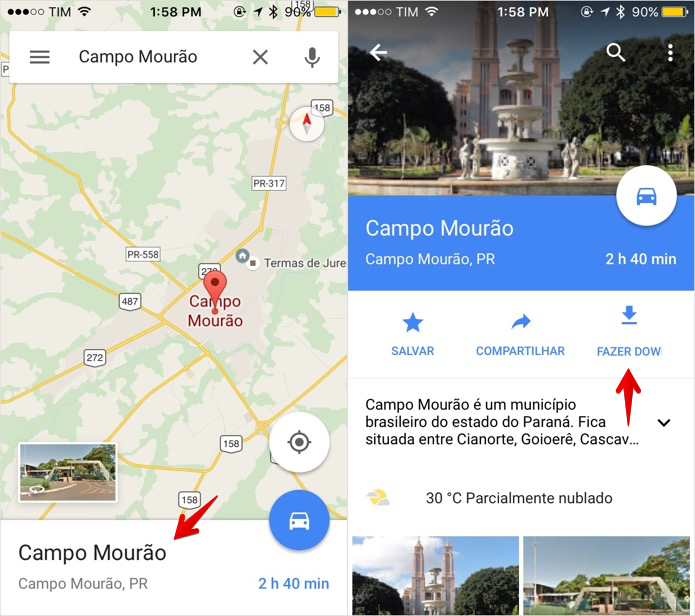Image resolution: width=695 pixels, height=616 pixels.
Task: Share the place via Compartilhar
Action: coord(520,334)
